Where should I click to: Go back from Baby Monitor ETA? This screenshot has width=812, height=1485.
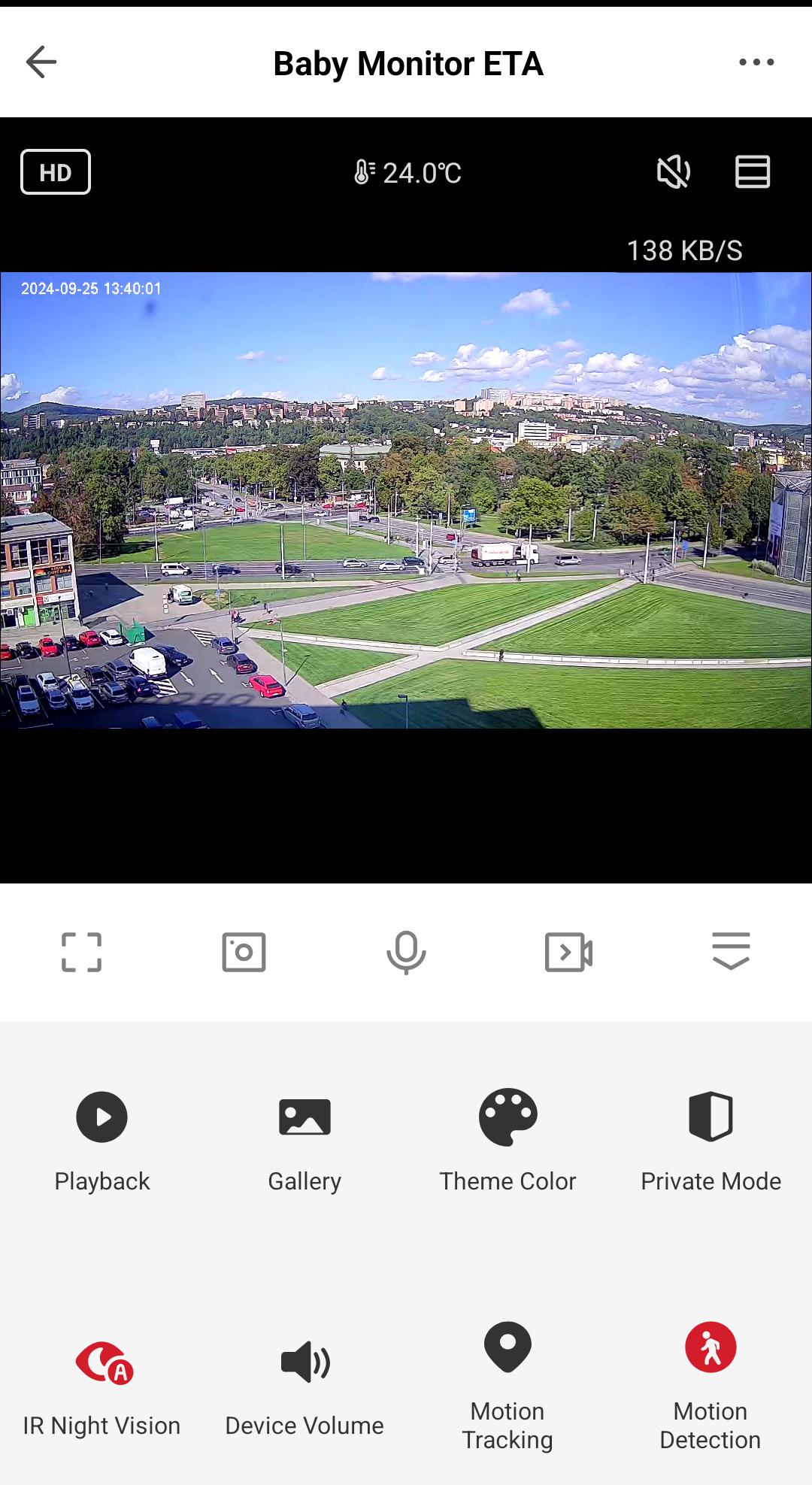(41, 62)
